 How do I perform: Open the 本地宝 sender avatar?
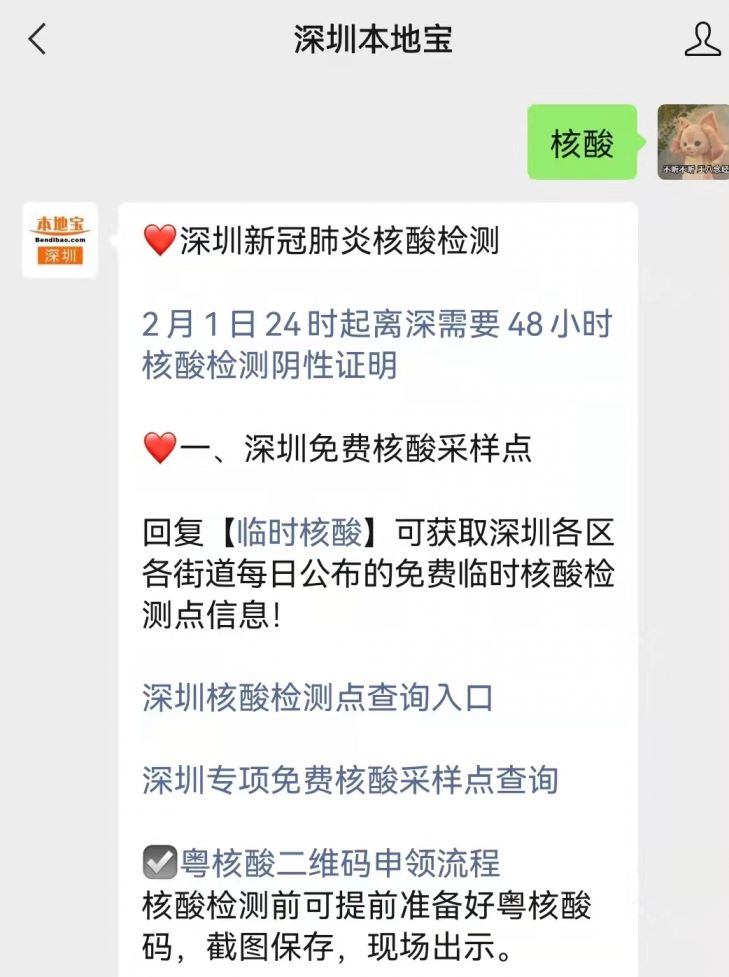[60, 240]
